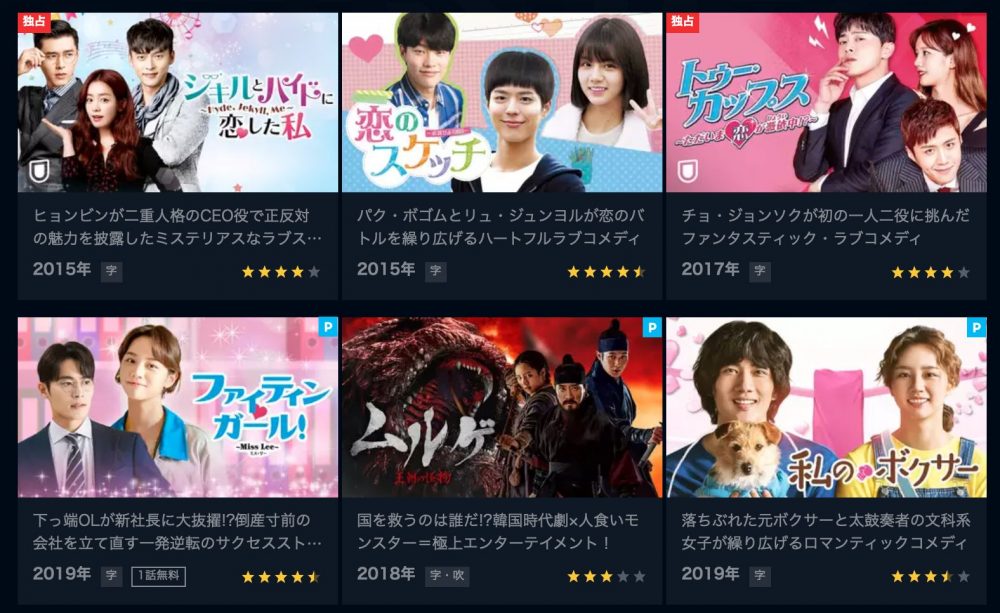This screenshot has width=1000, height=613.
Task: Open ジキルとハイドに恋した私 drama card
Action: [178, 103]
